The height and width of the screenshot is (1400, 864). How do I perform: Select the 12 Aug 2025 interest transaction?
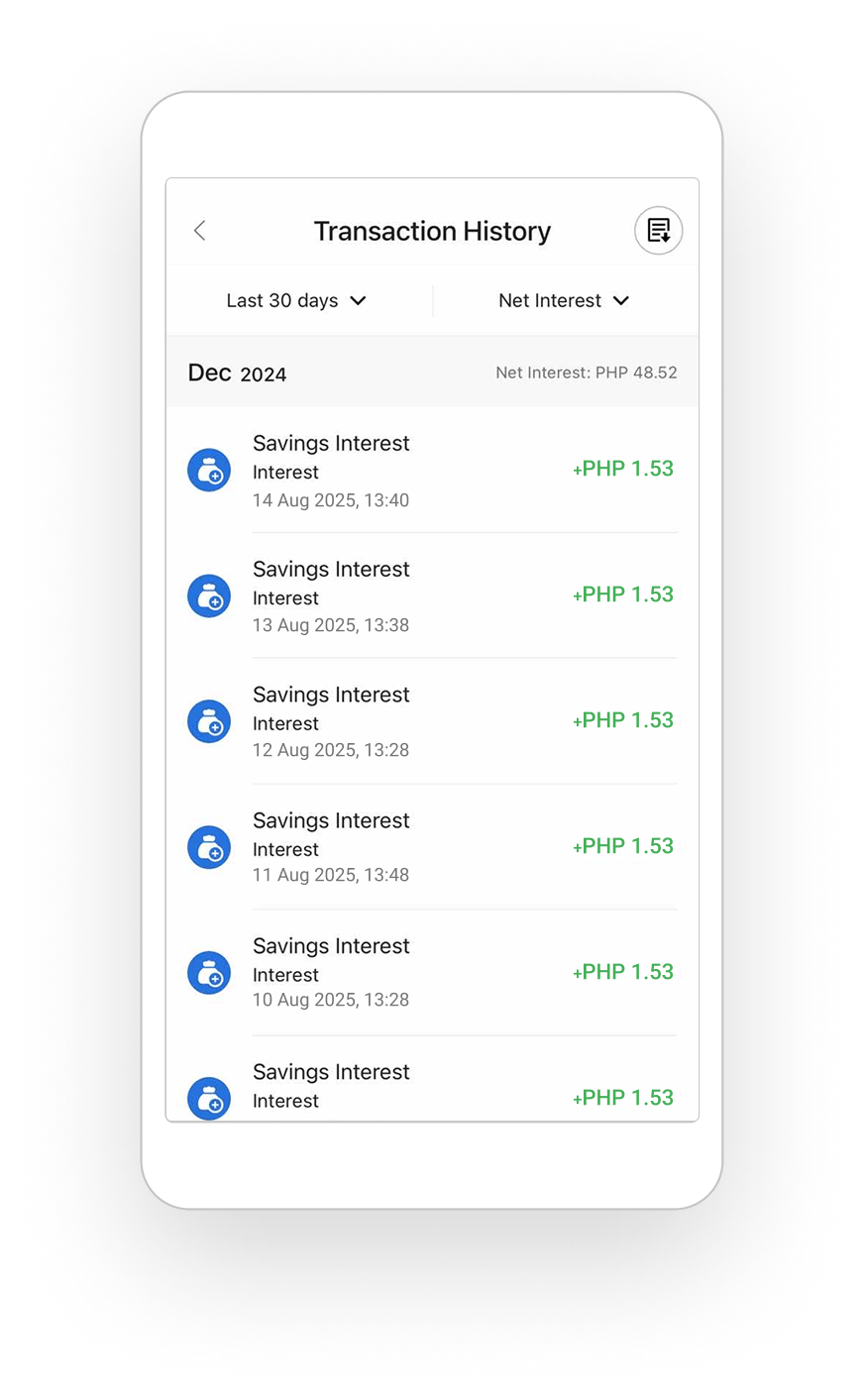tap(432, 721)
